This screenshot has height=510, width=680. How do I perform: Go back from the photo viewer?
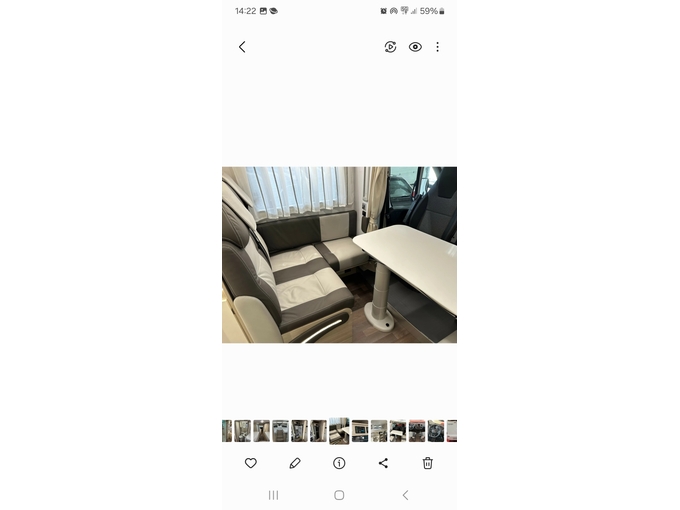click(242, 47)
